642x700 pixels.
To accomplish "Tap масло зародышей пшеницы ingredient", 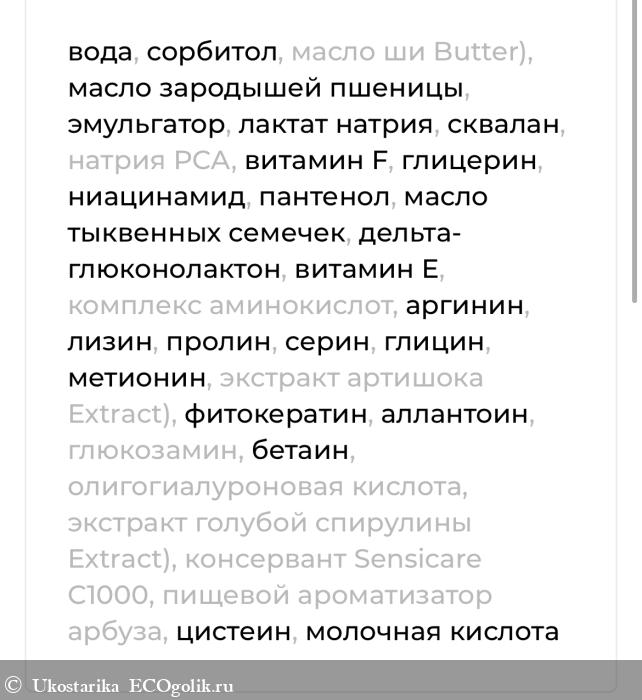I will point(265,88).
